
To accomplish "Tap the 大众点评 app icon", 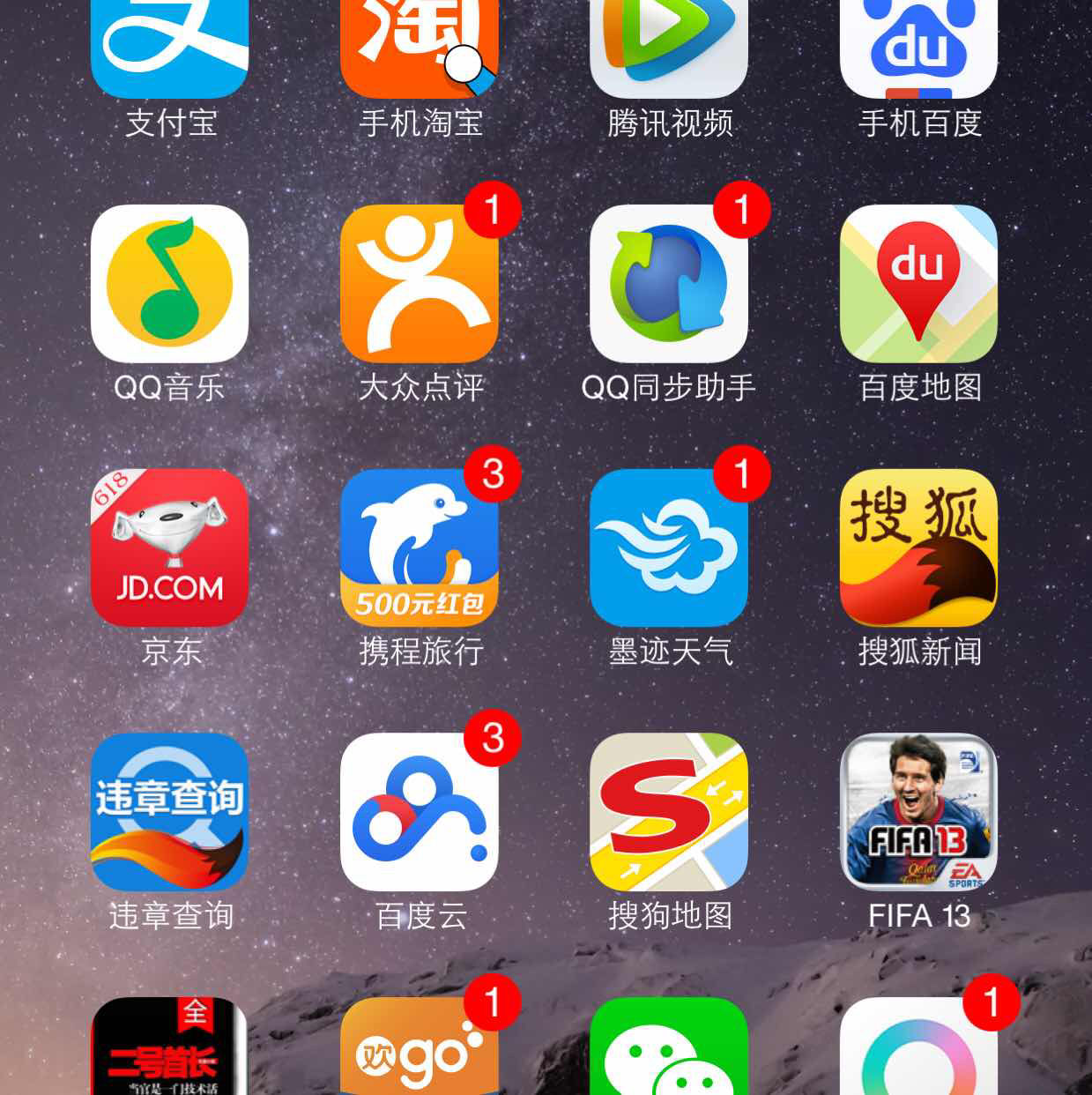I will (x=420, y=284).
